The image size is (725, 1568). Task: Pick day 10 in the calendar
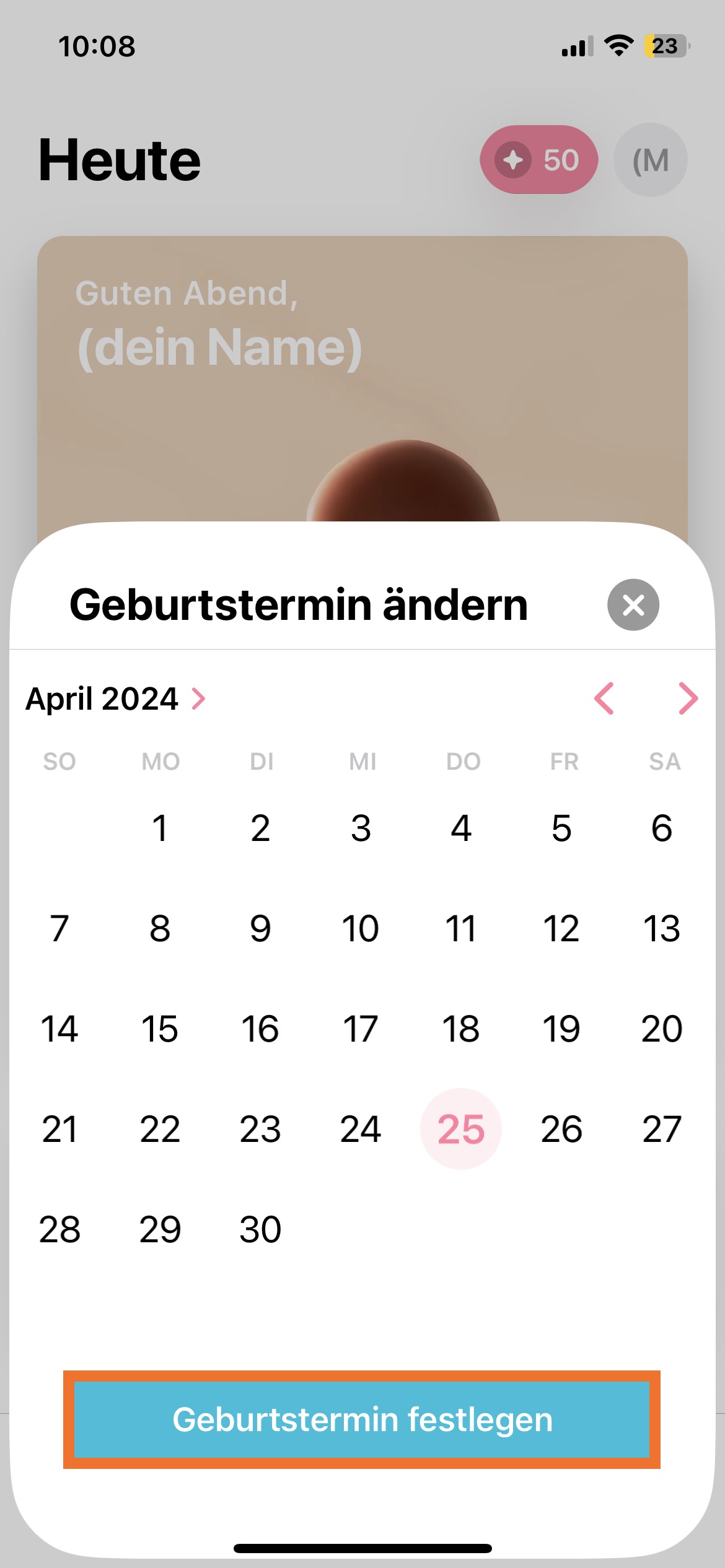[361, 928]
